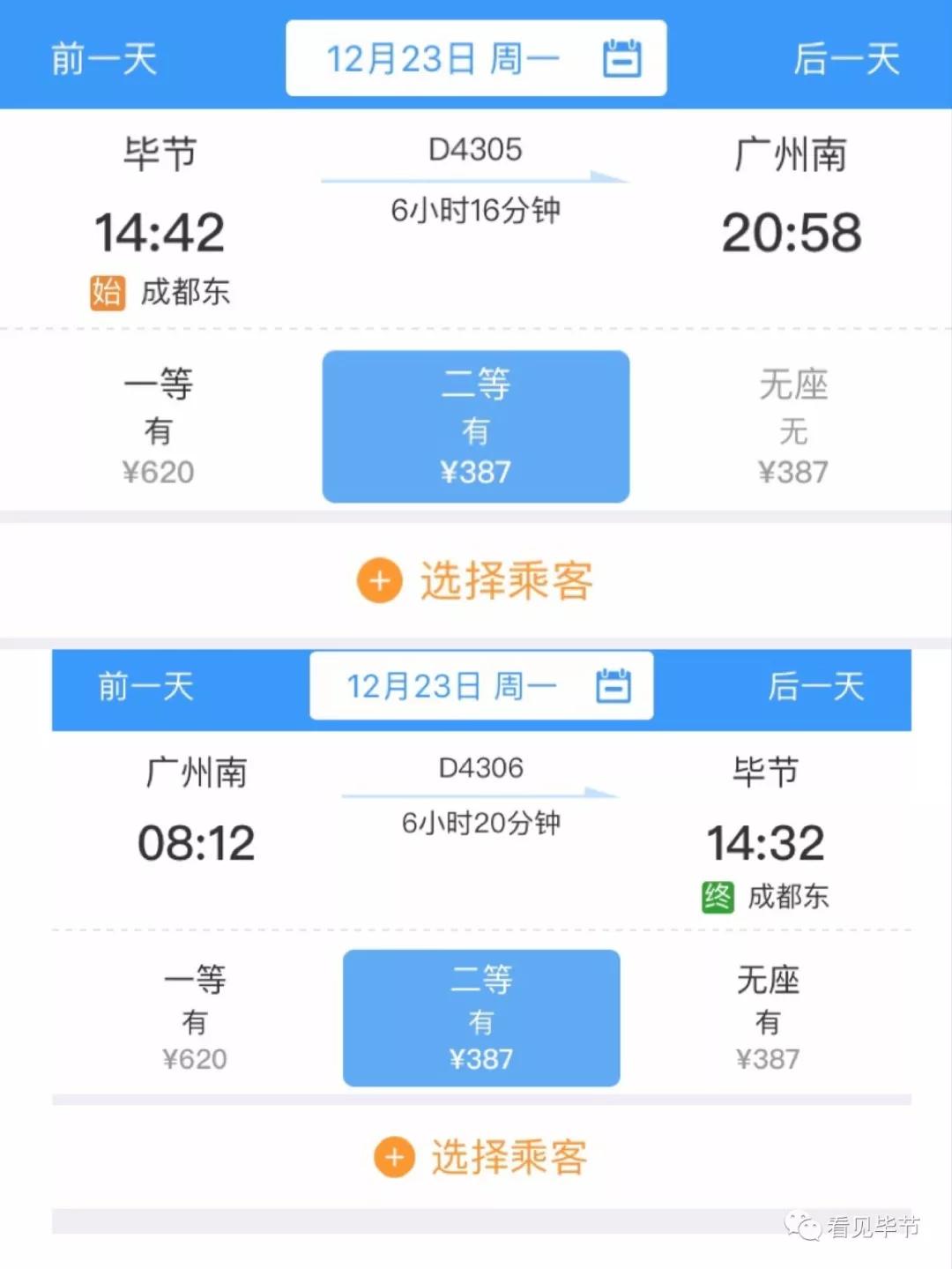Click the highlighted 二等 ¥387 fare card
Screen dimensions: 952x1269
tap(476, 427)
